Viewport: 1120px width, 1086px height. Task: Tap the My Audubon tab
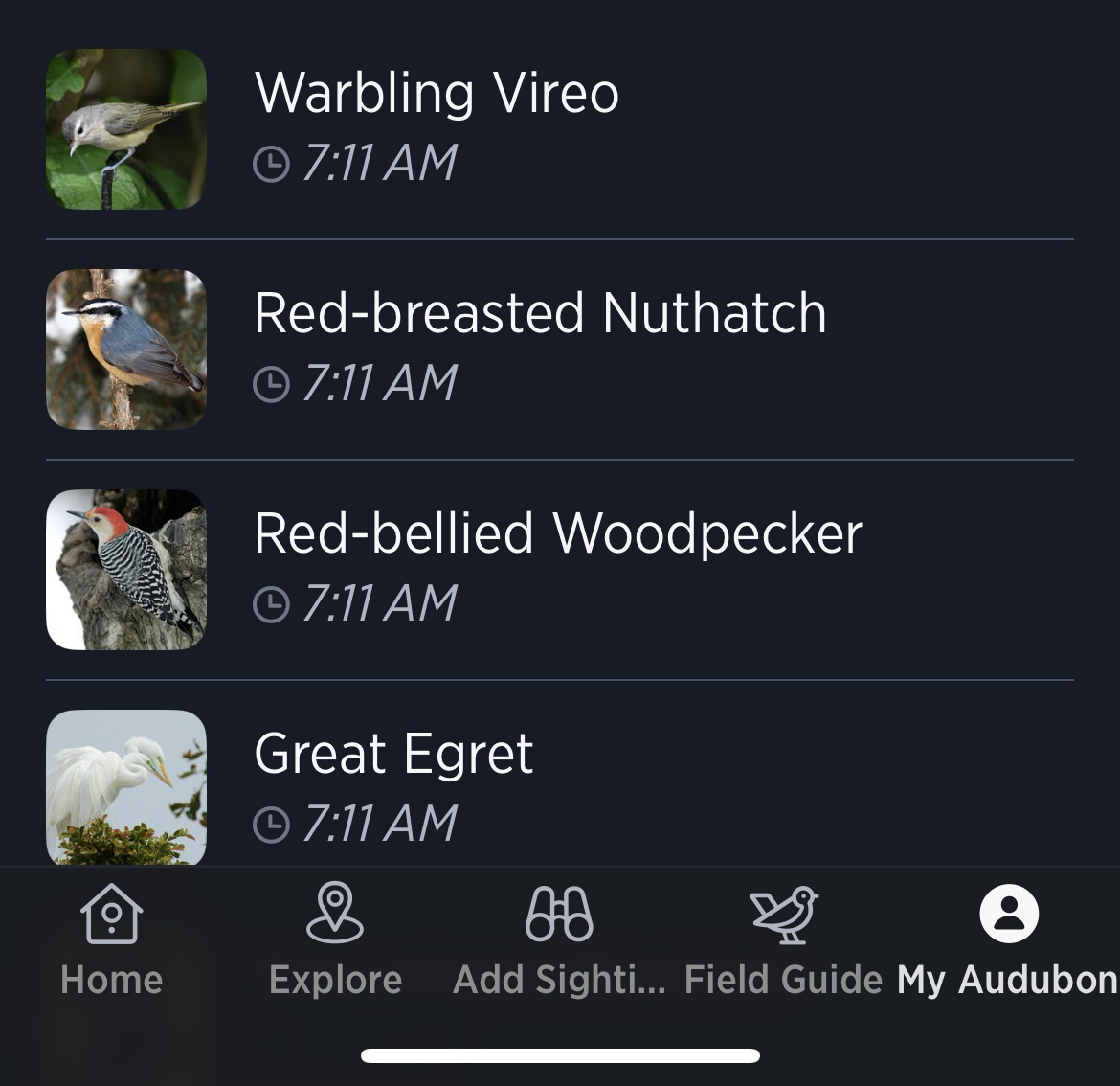click(x=1008, y=941)
